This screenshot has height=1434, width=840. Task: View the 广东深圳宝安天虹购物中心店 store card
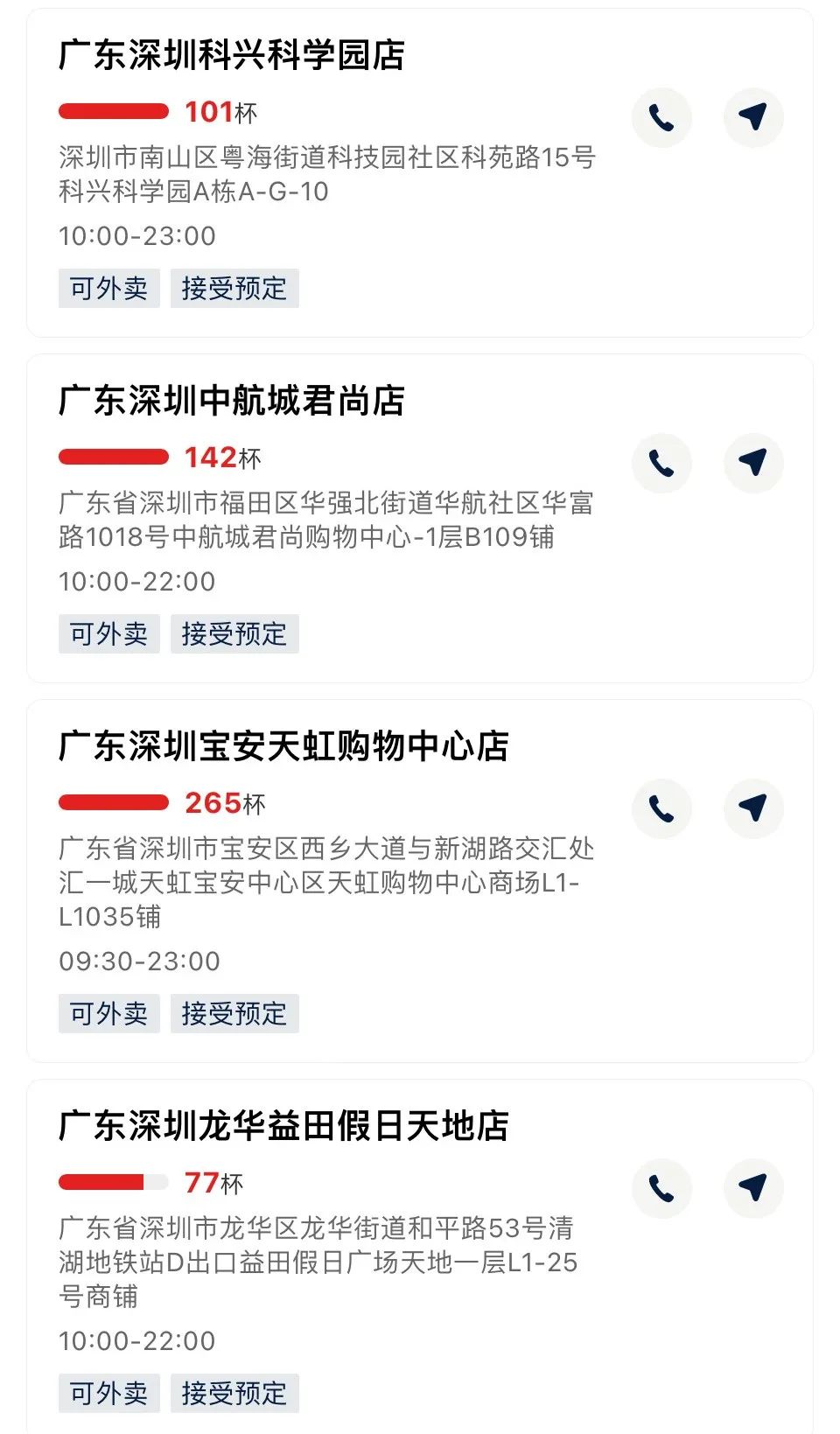[283, 746]
